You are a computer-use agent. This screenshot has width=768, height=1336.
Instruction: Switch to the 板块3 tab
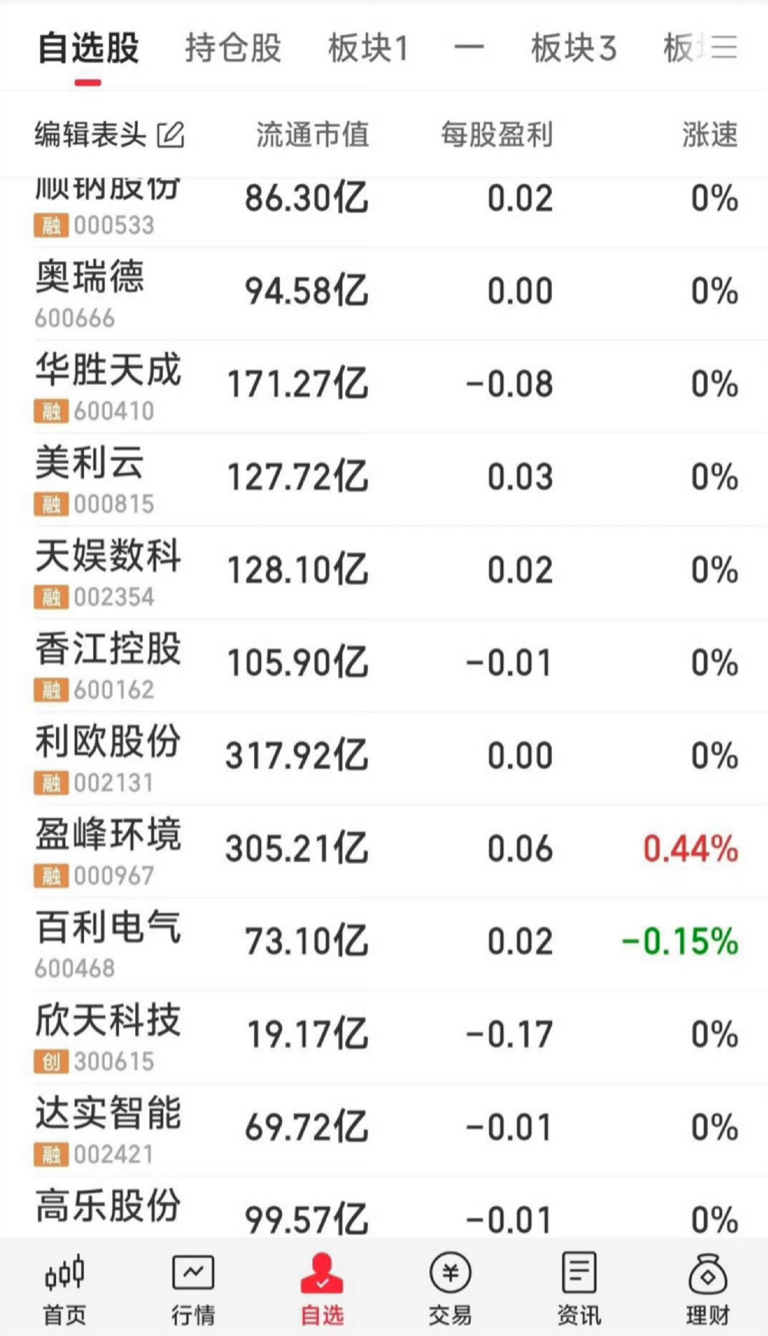[x=573, y=48]
